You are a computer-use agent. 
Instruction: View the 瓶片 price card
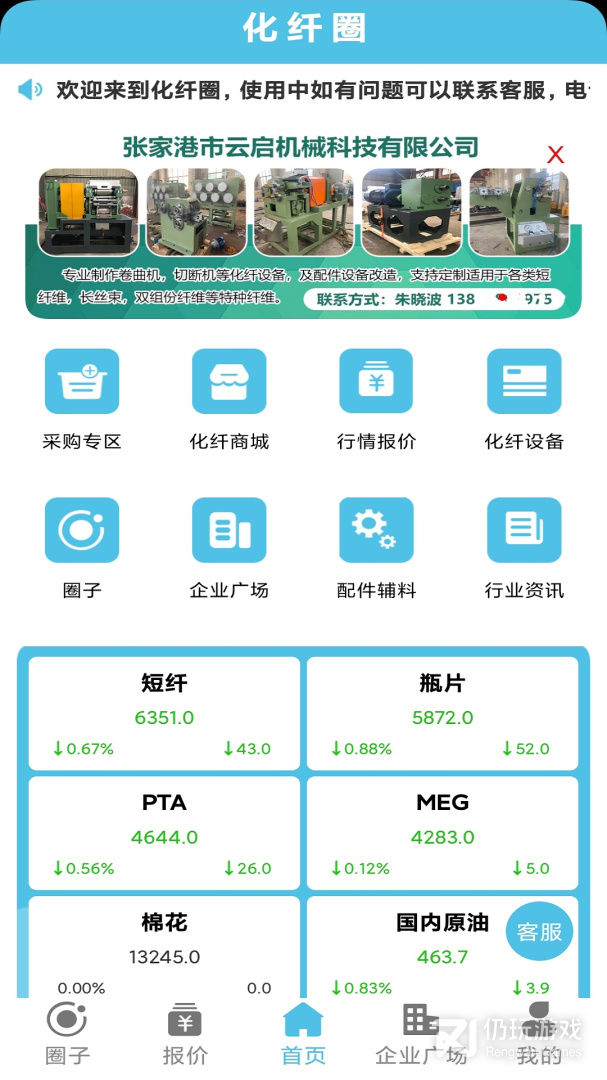pyautogui.click(x=442, y=713)
